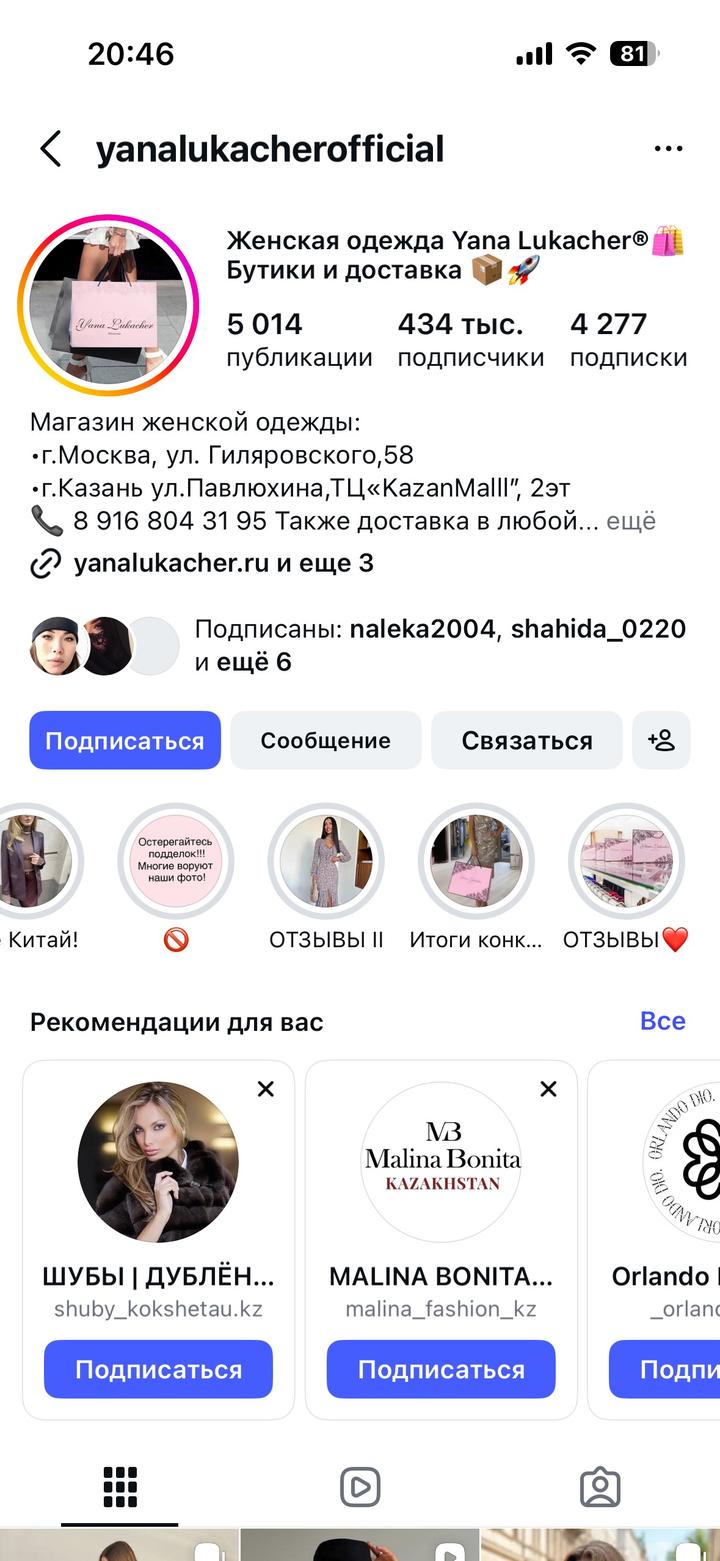Dismiss the shuby_kokshetau.kz suggestion
Viewport: 720px width, 1561px height.
tap(266, 1089)
